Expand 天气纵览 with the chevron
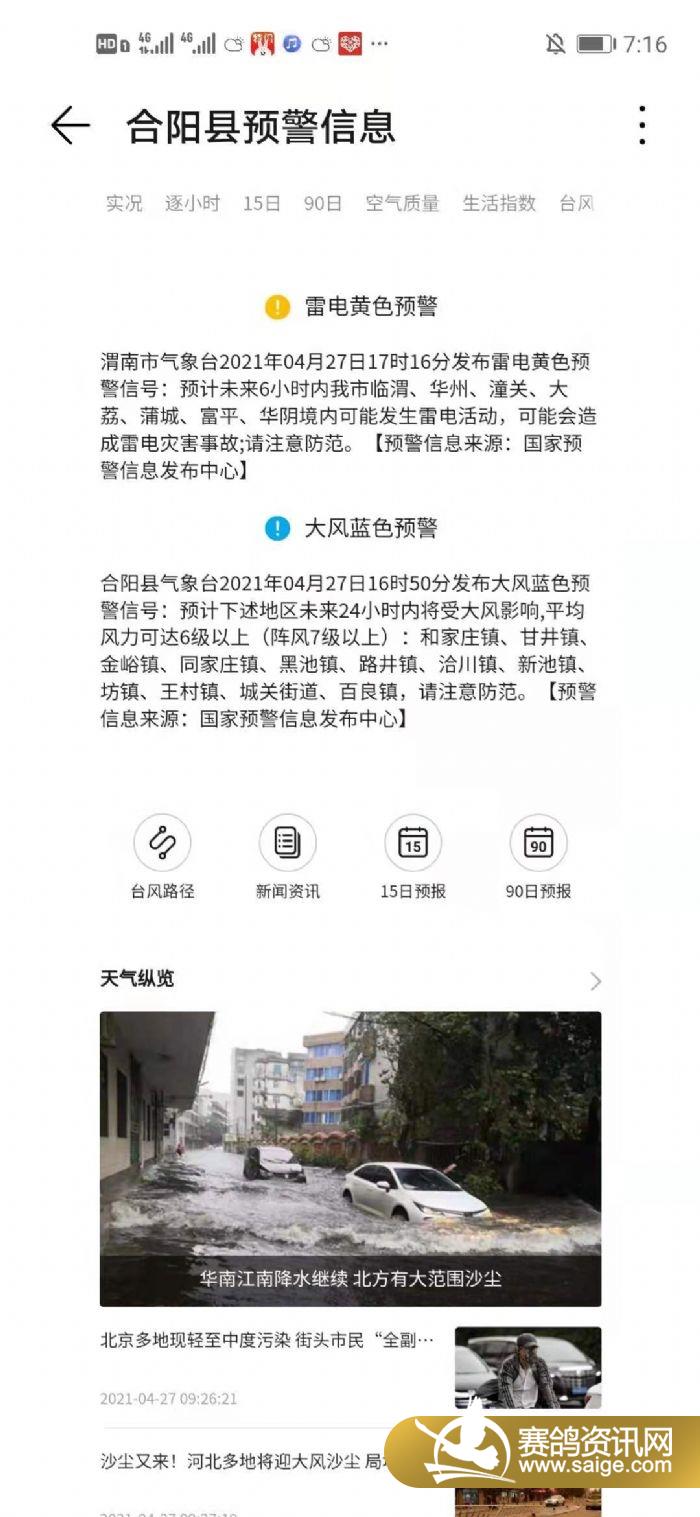The image size is (700, 1517). 595,981
